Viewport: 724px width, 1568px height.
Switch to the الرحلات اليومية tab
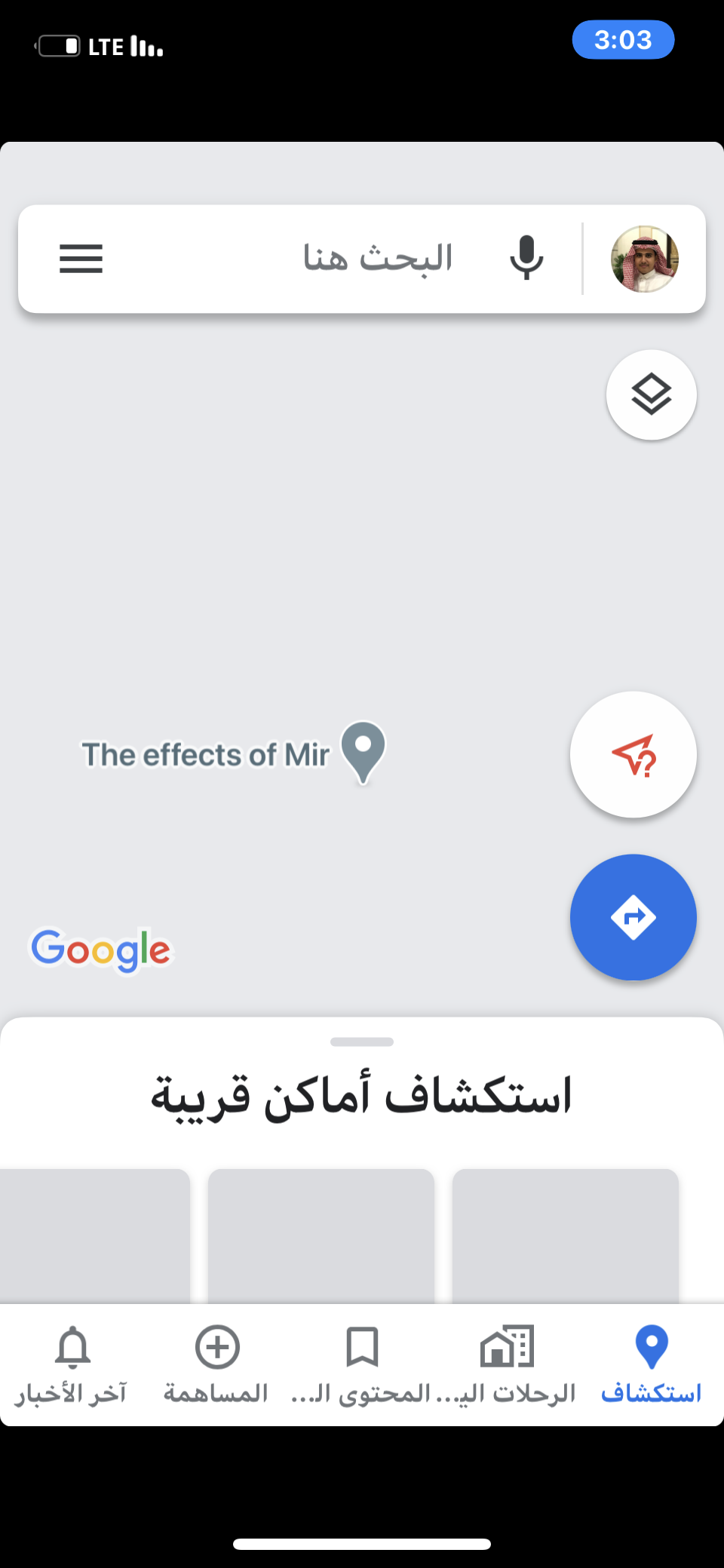pyautogui.click(x=507, y=1364)
